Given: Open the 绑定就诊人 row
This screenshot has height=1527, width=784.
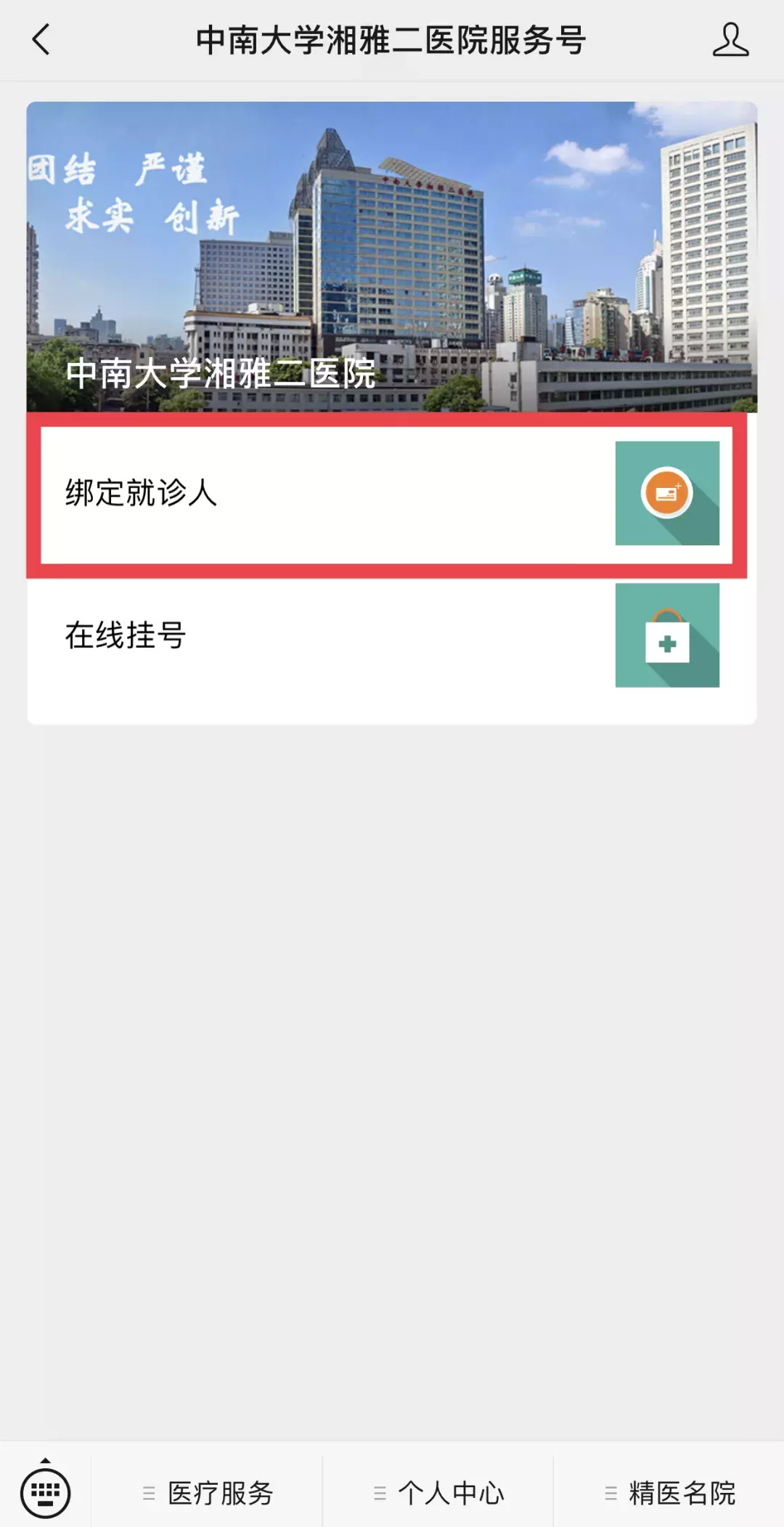Looking at the screenshot, I should coord(386,494).
